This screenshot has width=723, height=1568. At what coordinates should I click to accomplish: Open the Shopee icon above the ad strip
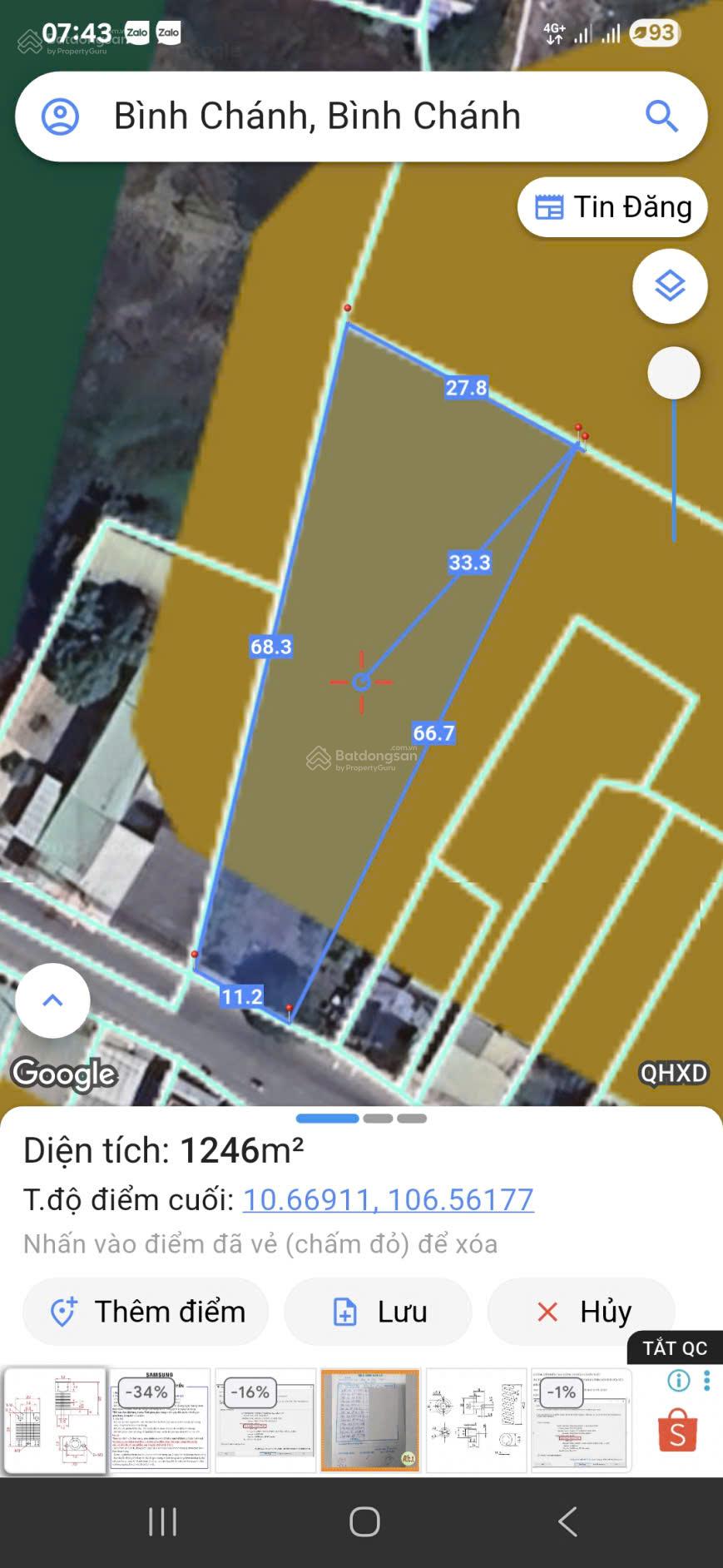point(679,1434)
